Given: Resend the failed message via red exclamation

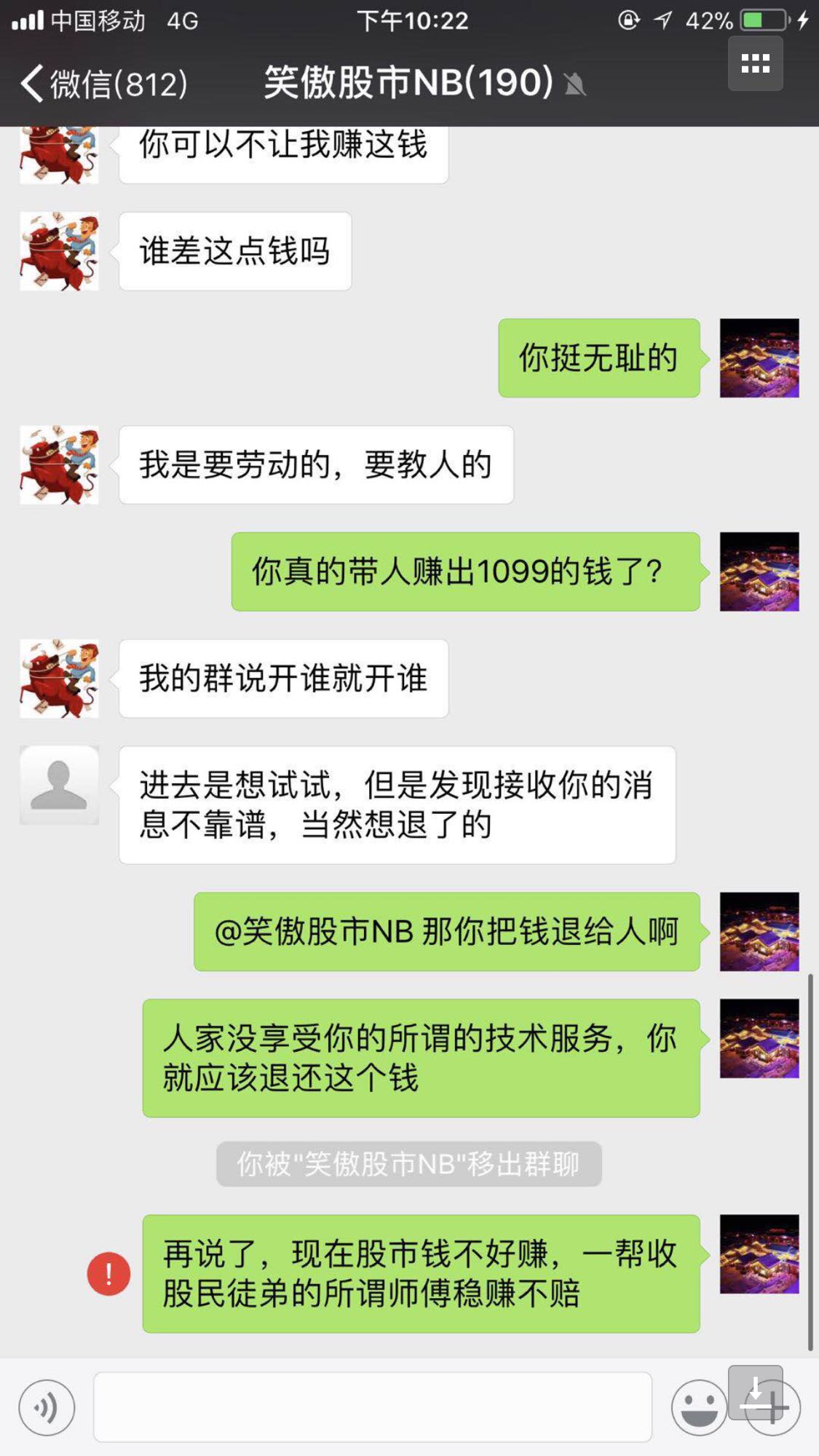Looking at the screenshot, I should pyautogui.click(x=108, y=1274).
